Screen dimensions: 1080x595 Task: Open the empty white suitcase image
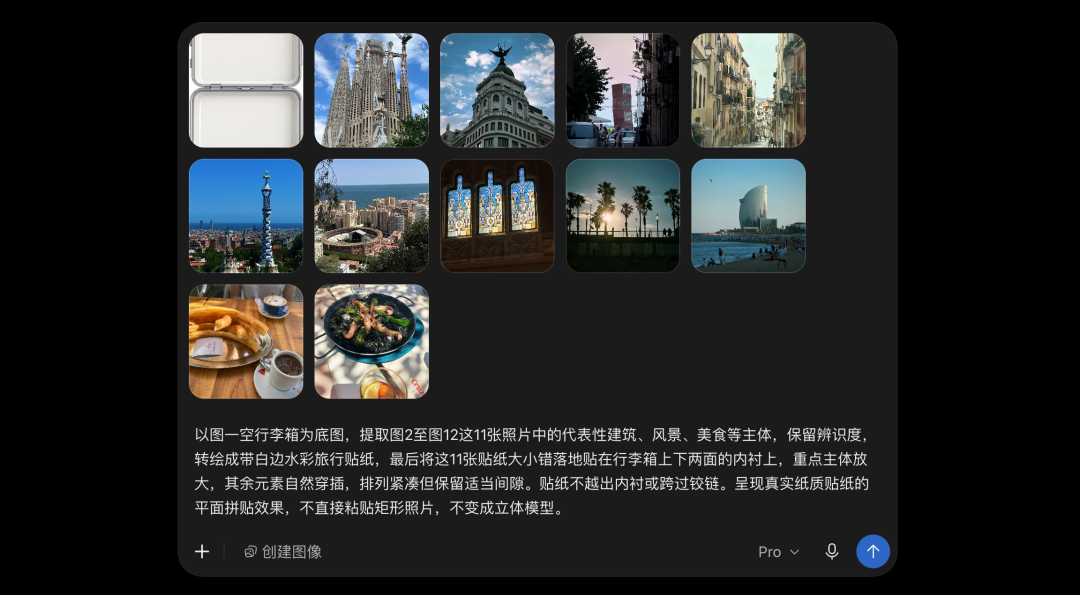click(x=246, y=90)
